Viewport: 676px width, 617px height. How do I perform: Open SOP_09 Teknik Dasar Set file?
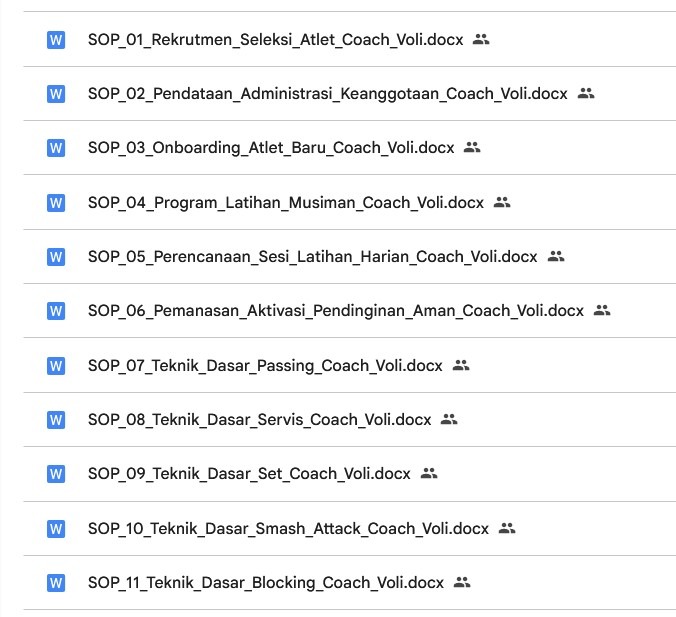tap(249, 474)
